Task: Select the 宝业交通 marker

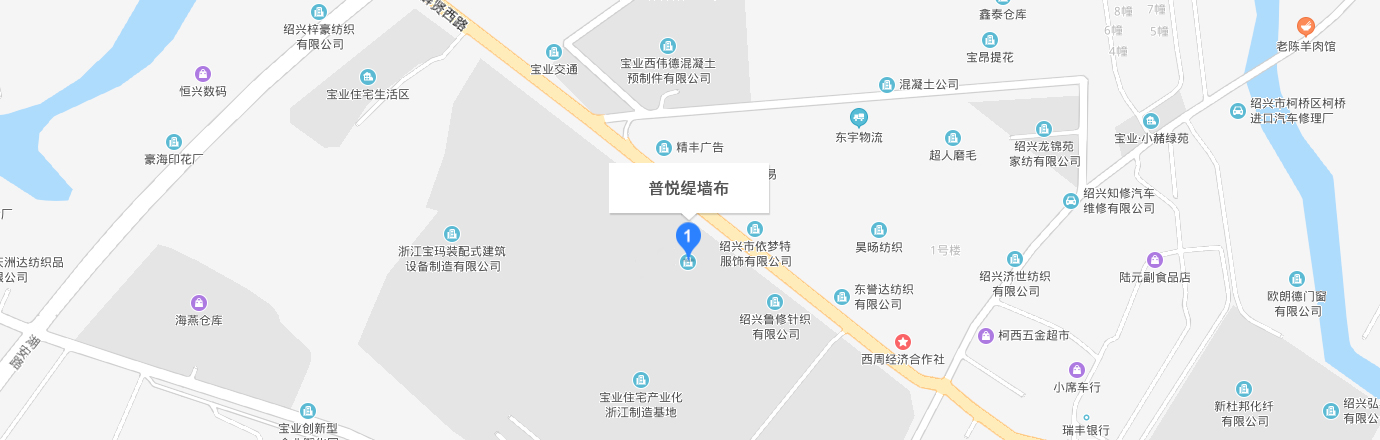Action: (553, 52)
